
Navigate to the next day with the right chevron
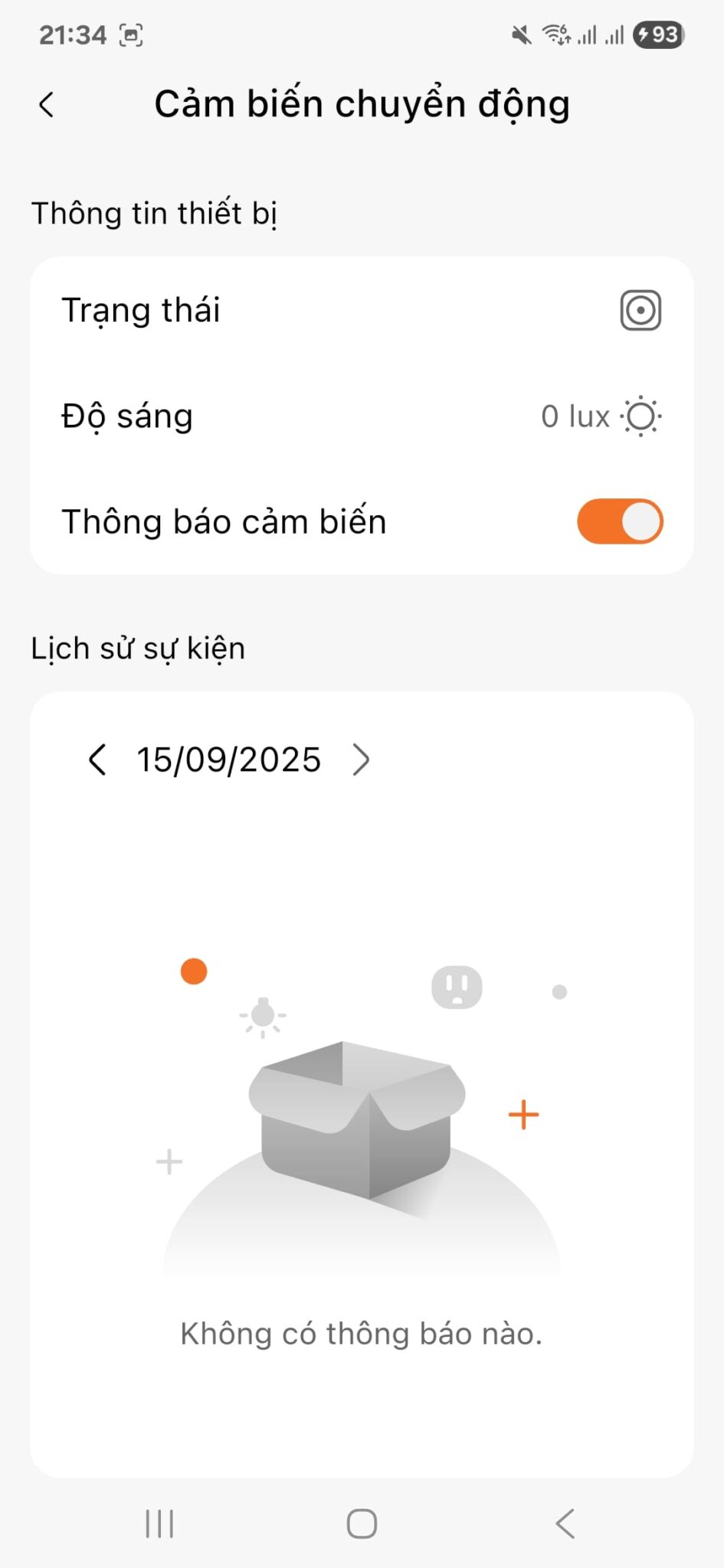click(360, 759)
